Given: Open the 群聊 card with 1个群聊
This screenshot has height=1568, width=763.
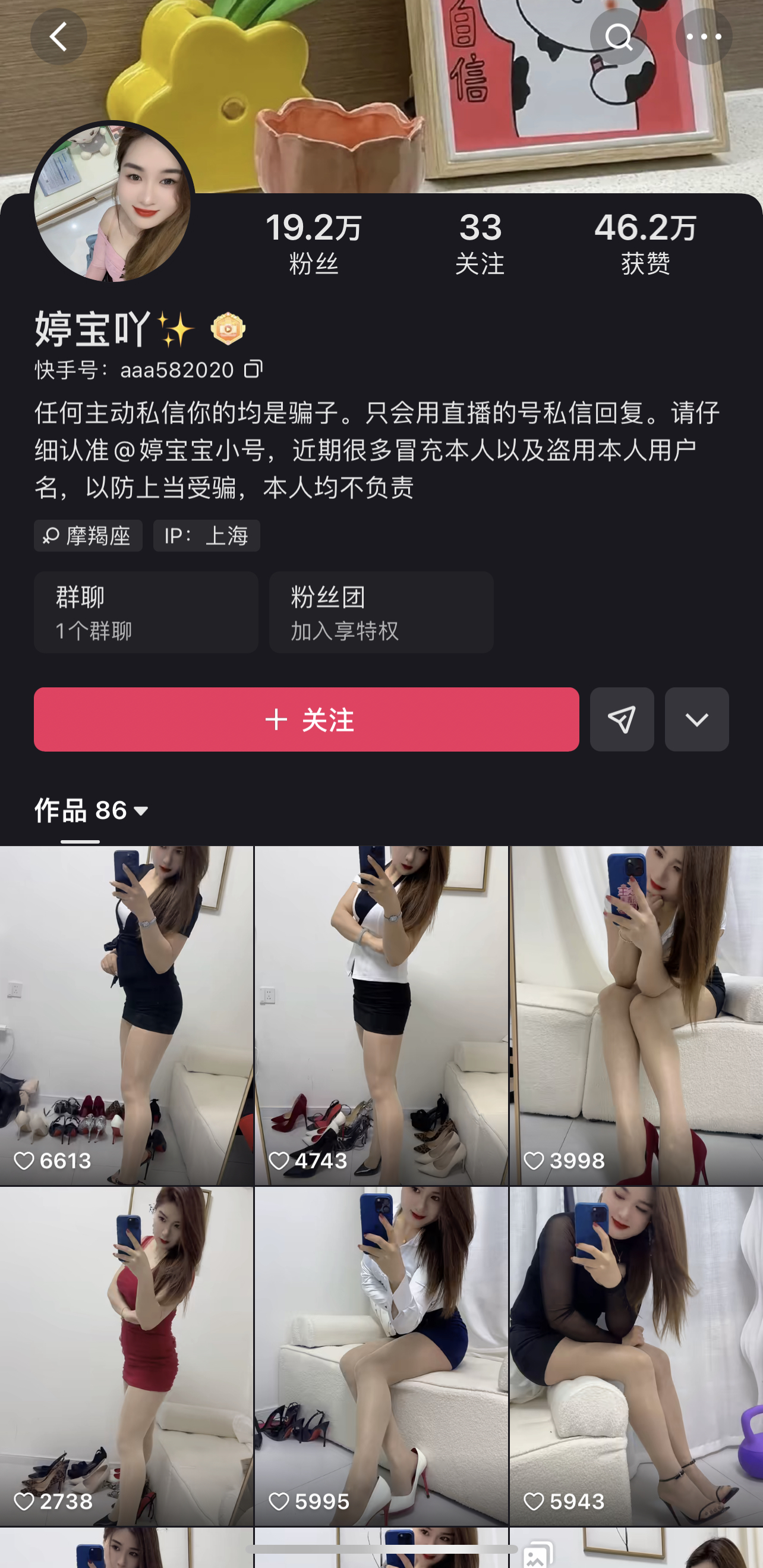Looking at the screenshot, I should (x=146, y=612).
